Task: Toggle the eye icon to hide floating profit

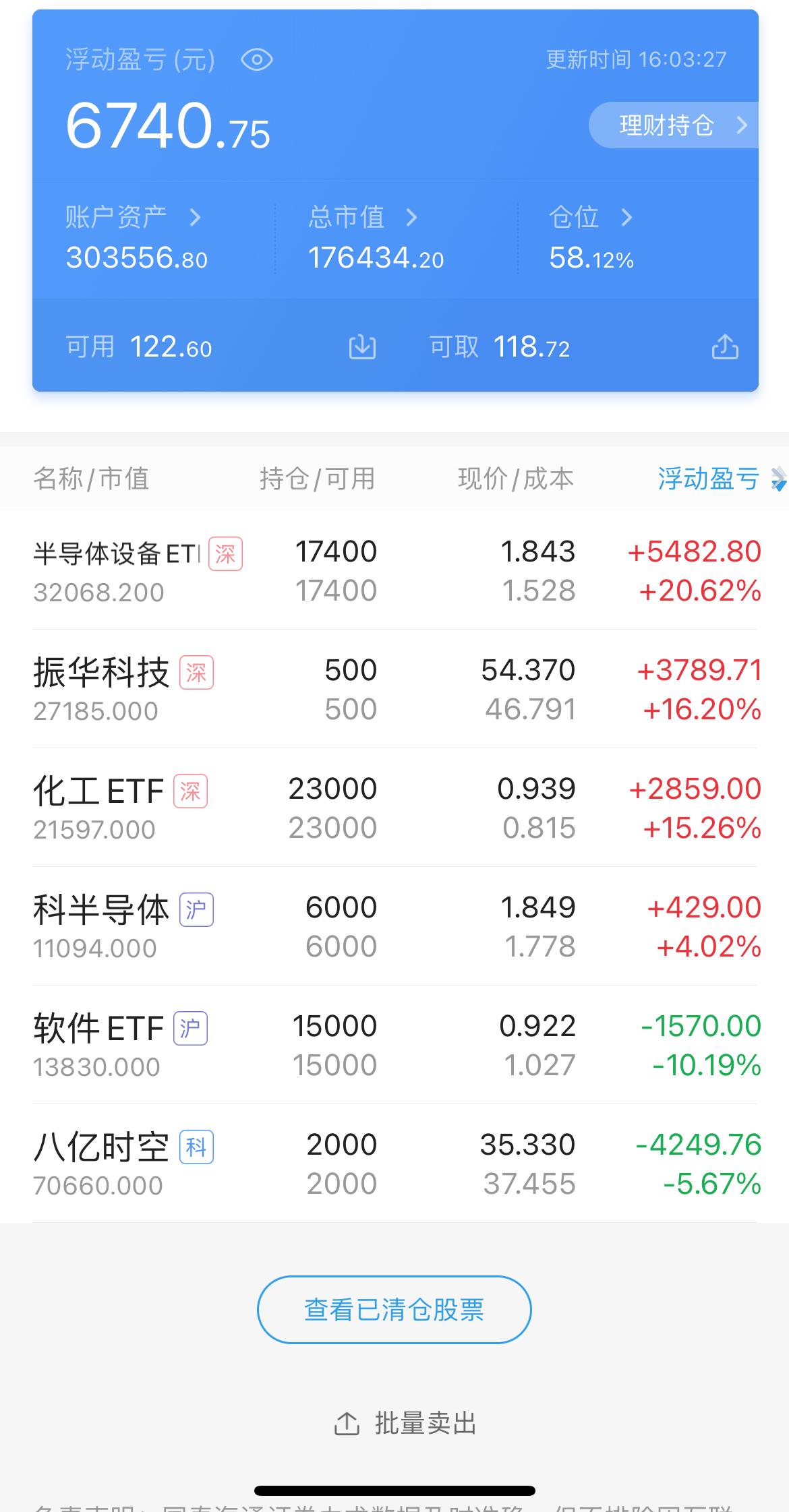Action: click(258, 60)
